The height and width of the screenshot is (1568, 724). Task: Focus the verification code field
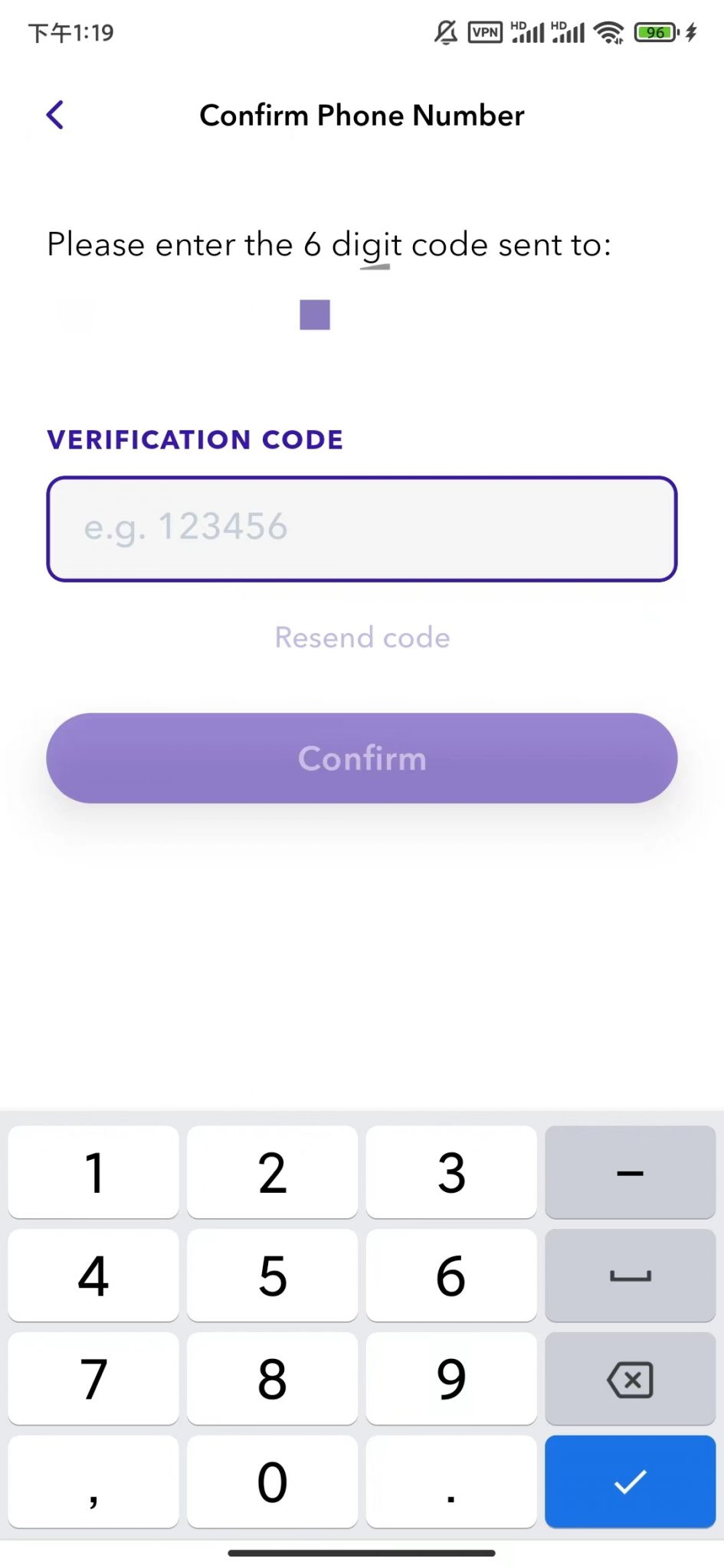click(362, 529)
